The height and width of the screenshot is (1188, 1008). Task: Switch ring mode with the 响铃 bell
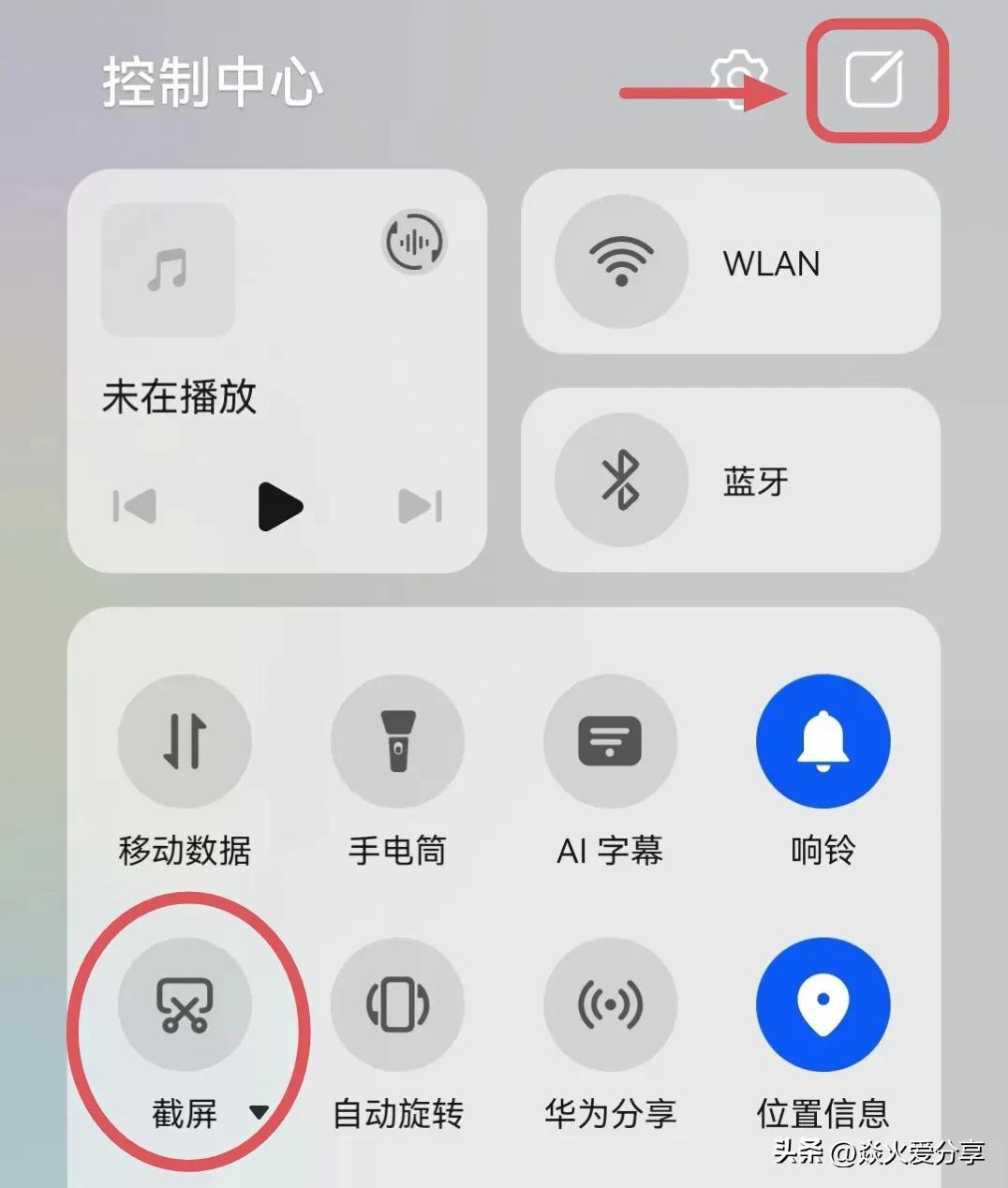pos(823,740)
